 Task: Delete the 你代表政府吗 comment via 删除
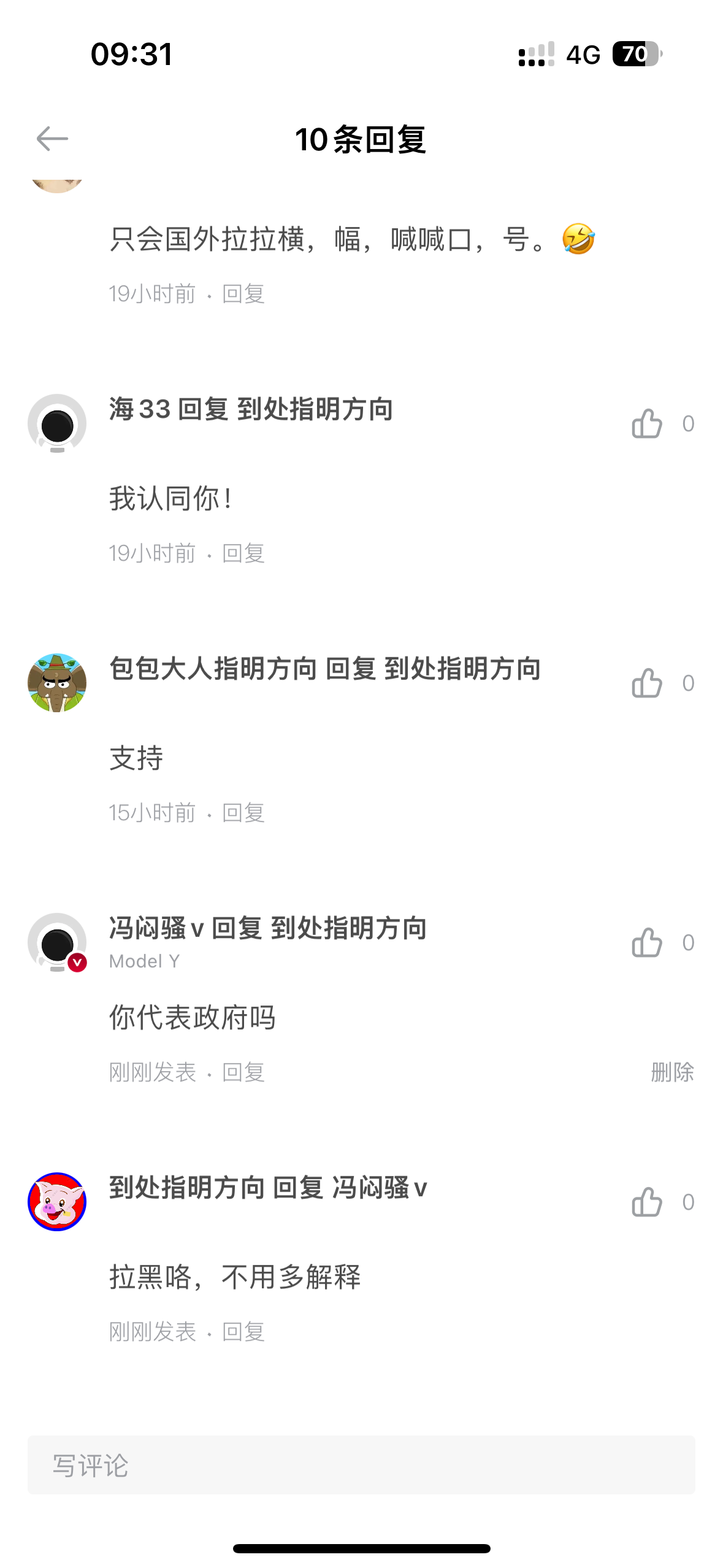(x=671, y=1072)
